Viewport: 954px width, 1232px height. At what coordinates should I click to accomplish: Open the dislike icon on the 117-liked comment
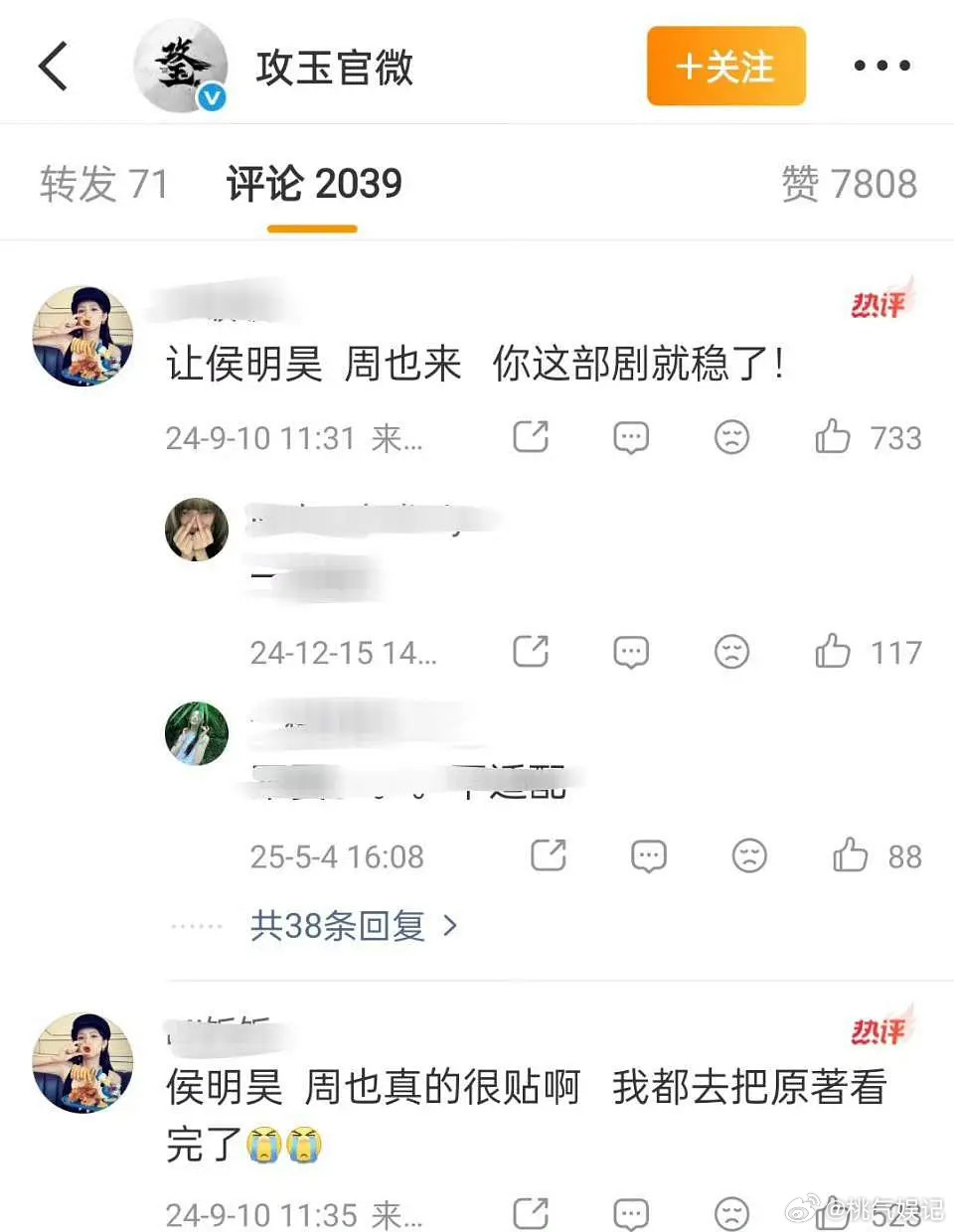pyautogui.click(x=732, y=653)
